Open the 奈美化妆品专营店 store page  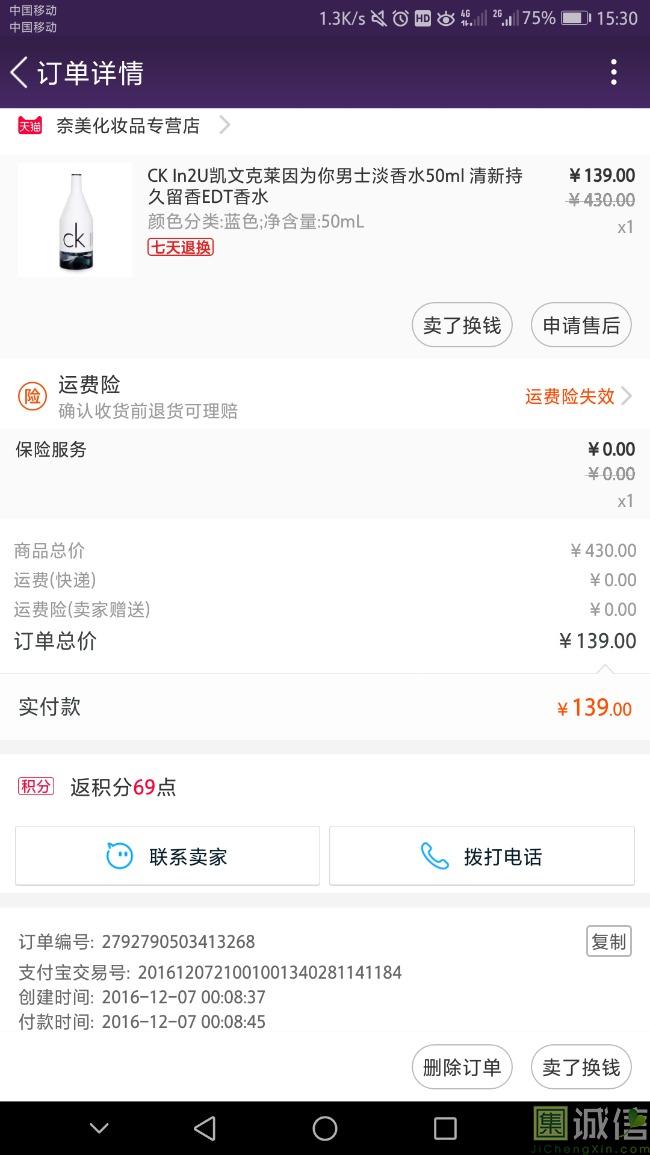coord(128,126)
